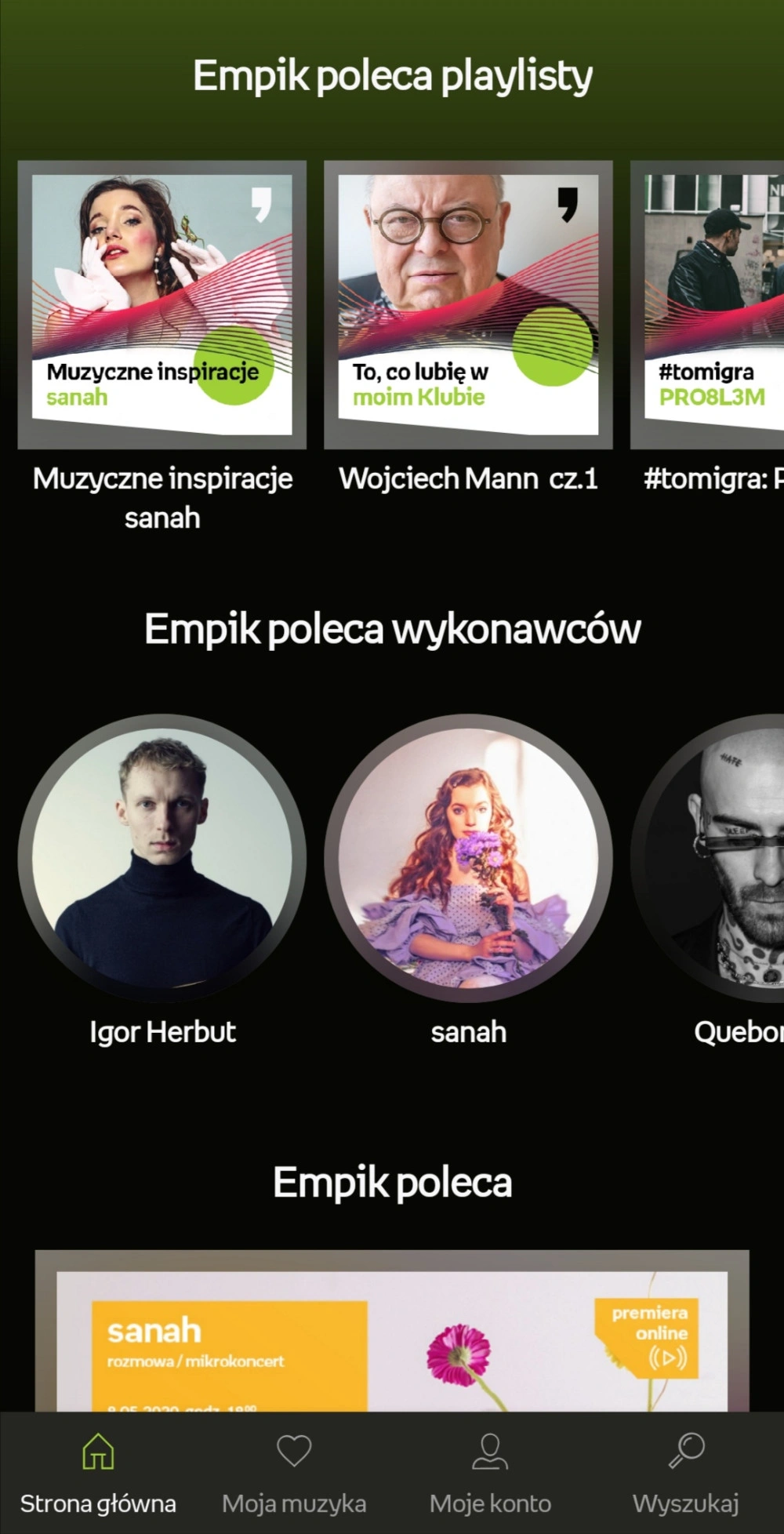The height and width of the screenshot is (1534, 784).
Task: Open the Moje konto tab
Action: point(490,1473)
